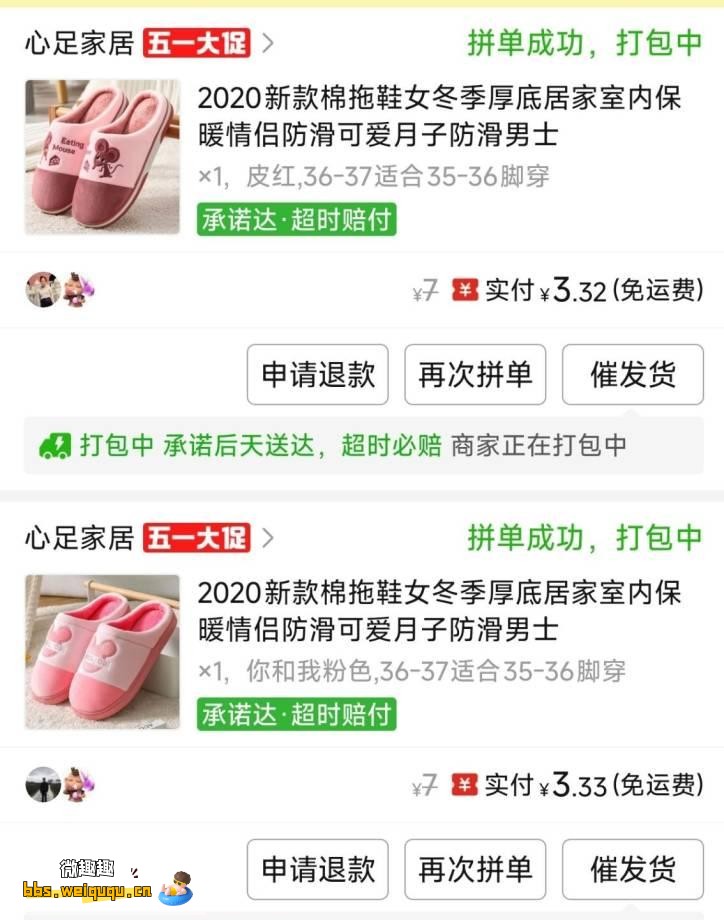This screenshot has width=724, height=920.
Task: Tap 再次拼单 for the ¥3.33 order
Action: (475, 869)
